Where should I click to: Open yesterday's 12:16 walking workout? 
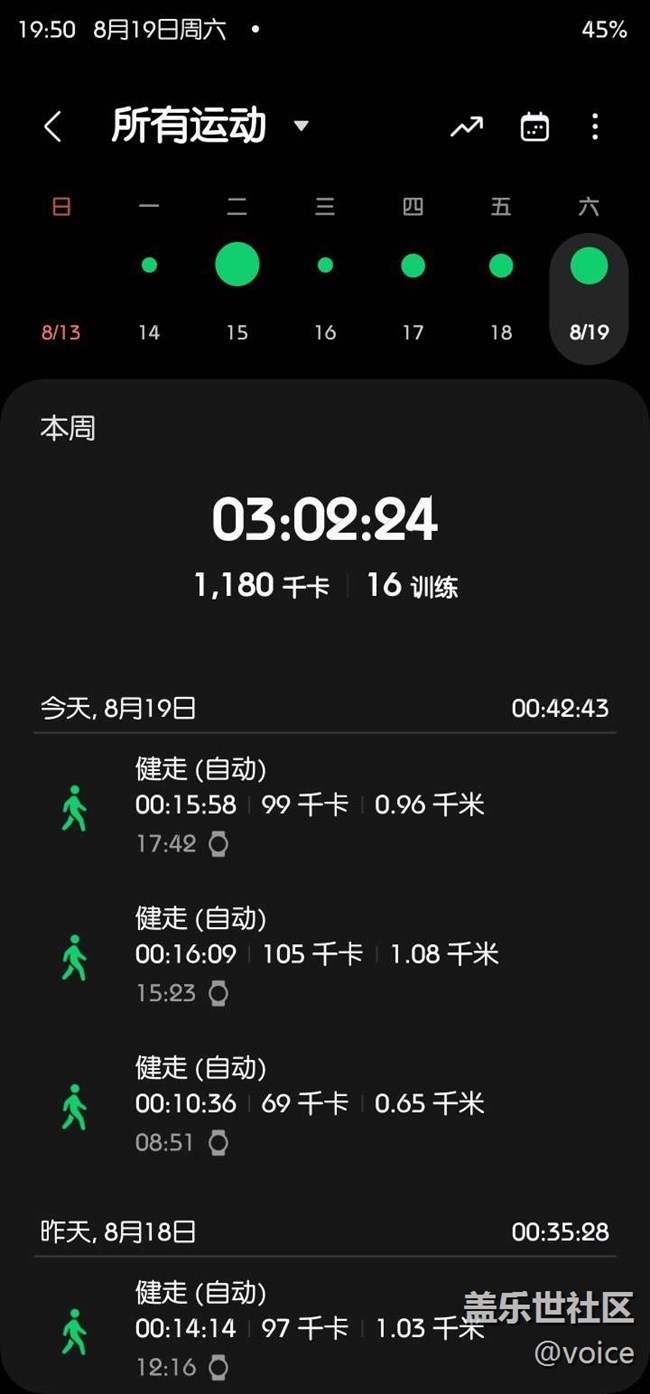tap(325, 1330)
